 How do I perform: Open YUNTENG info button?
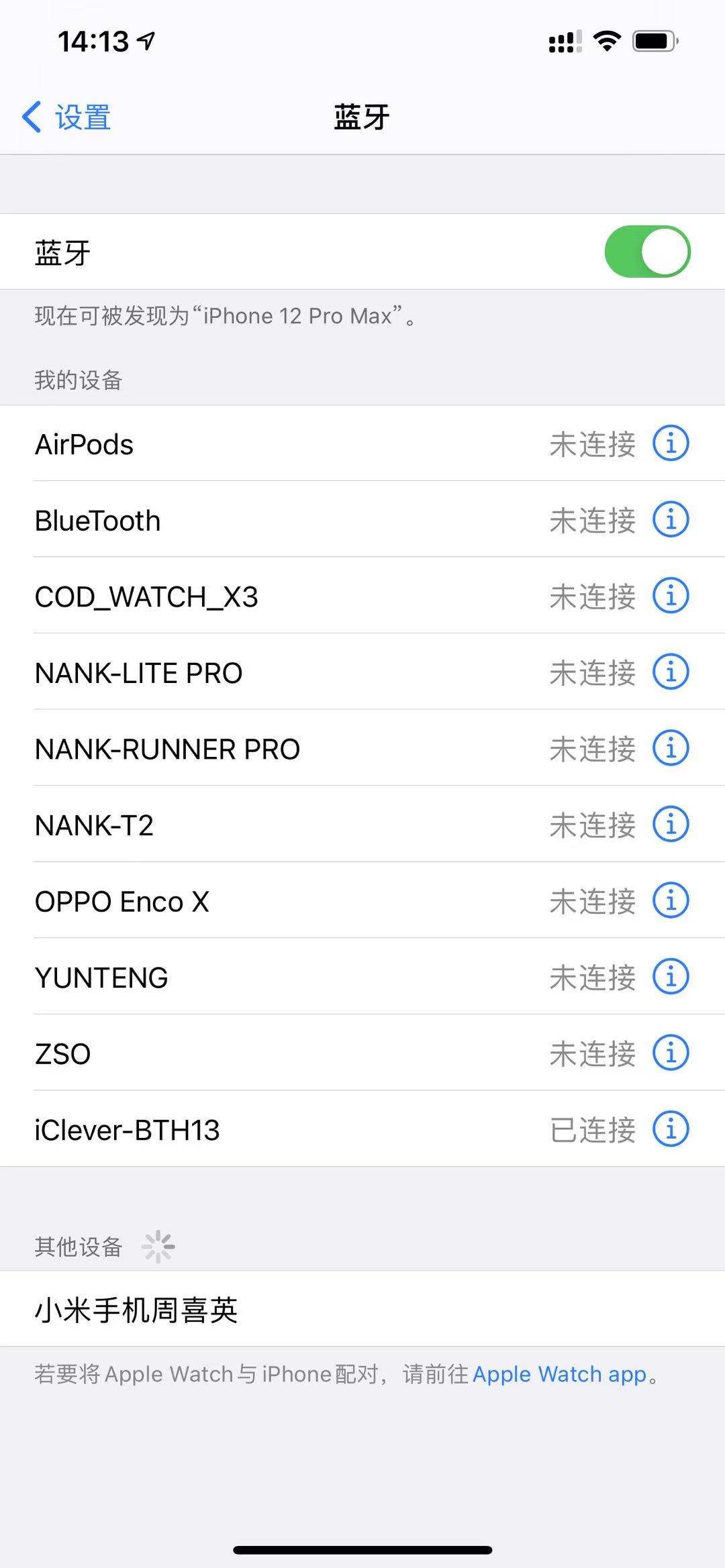(x=671, y=976)
